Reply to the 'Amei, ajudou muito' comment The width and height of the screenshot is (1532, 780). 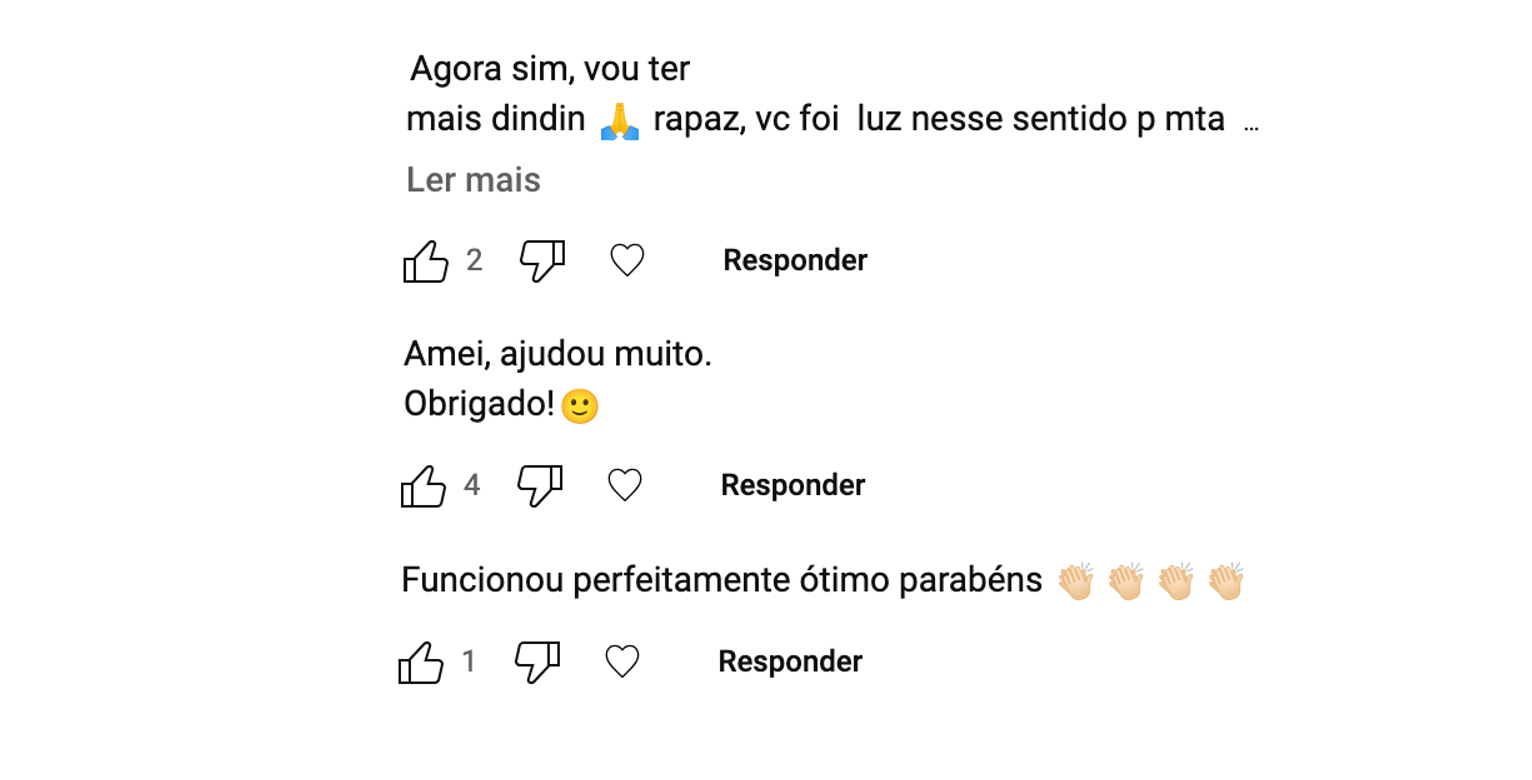[793, 486]
